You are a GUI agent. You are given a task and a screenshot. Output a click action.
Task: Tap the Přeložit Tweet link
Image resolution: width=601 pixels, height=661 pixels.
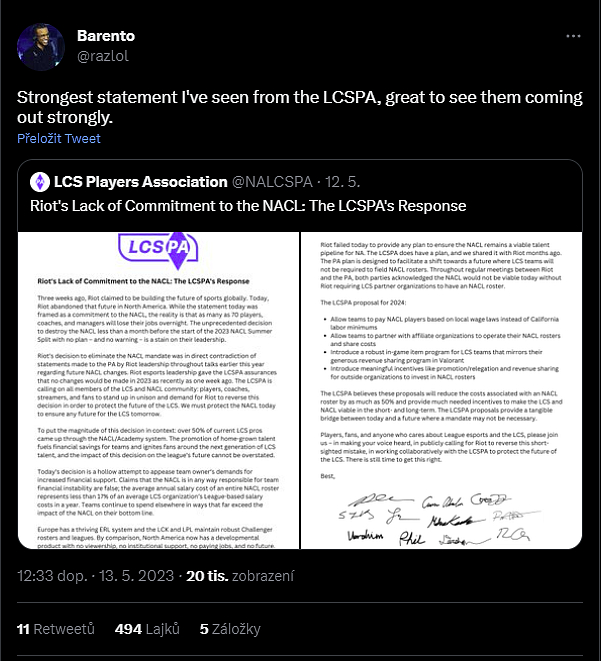click(59, 139)
